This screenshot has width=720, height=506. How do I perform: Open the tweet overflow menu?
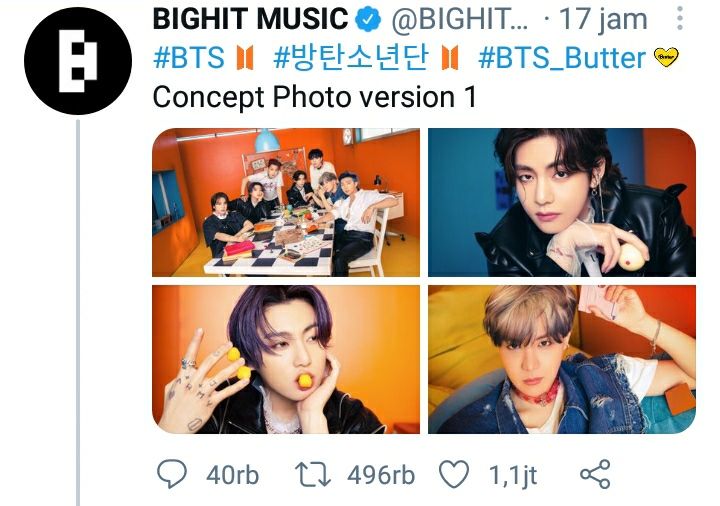click(681, 19)
